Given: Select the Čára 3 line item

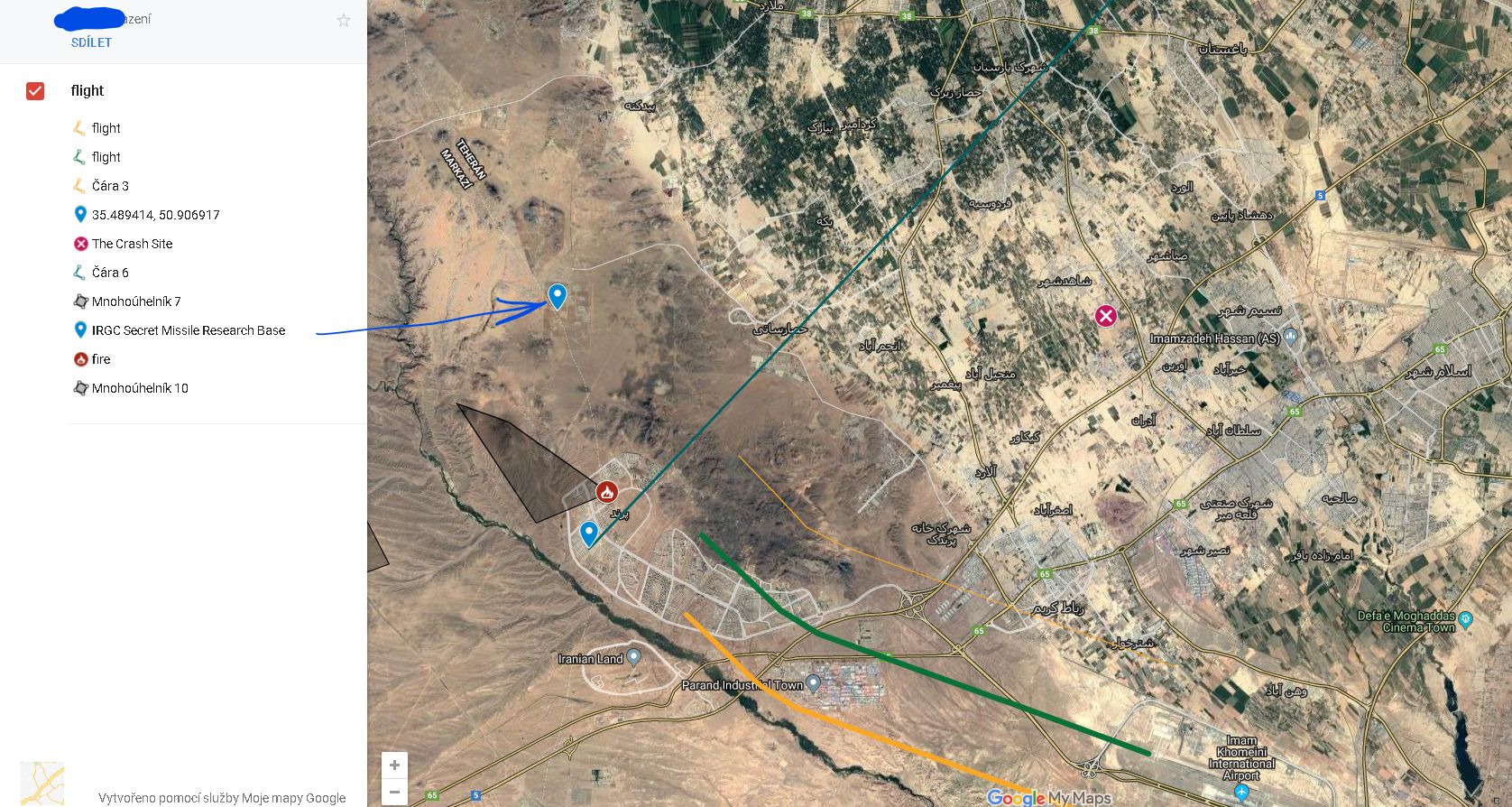Looking at the screenshot, I should 110,186.
